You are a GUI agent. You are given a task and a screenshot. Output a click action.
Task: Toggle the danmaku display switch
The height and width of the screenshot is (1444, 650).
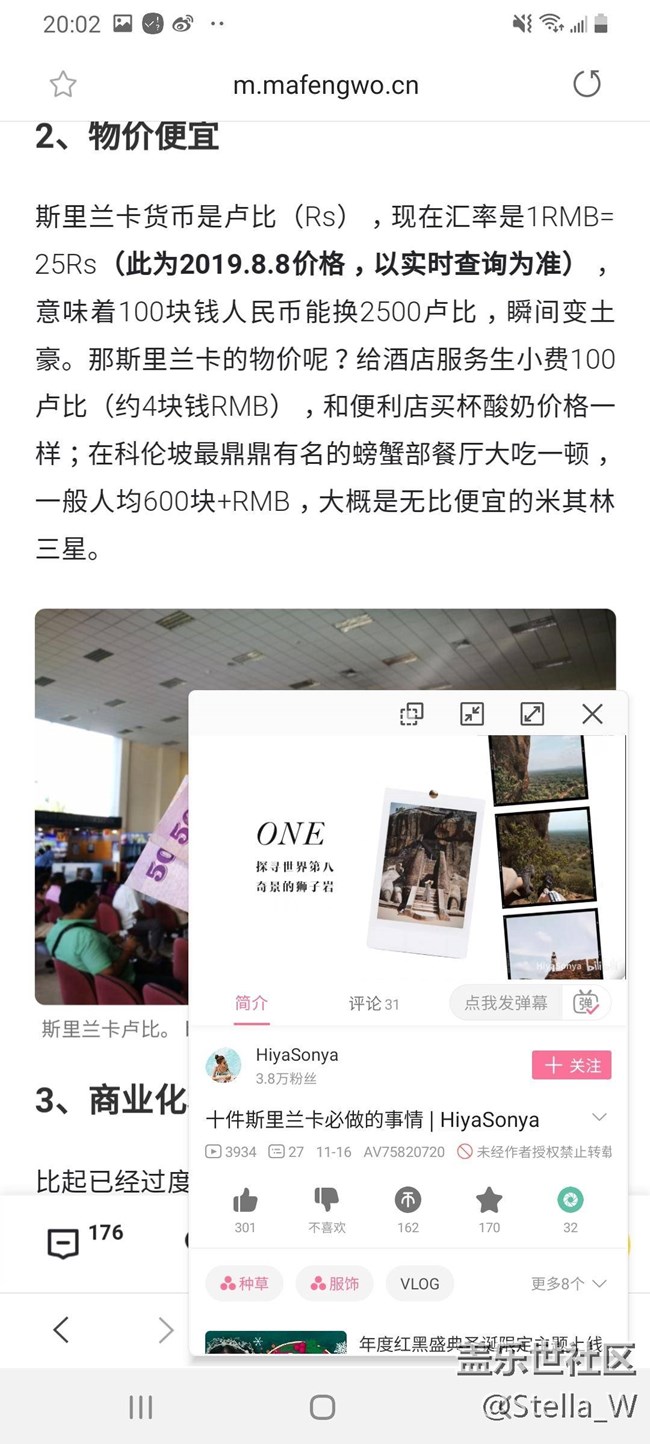pyautogui.click(x=585, y=1003)
